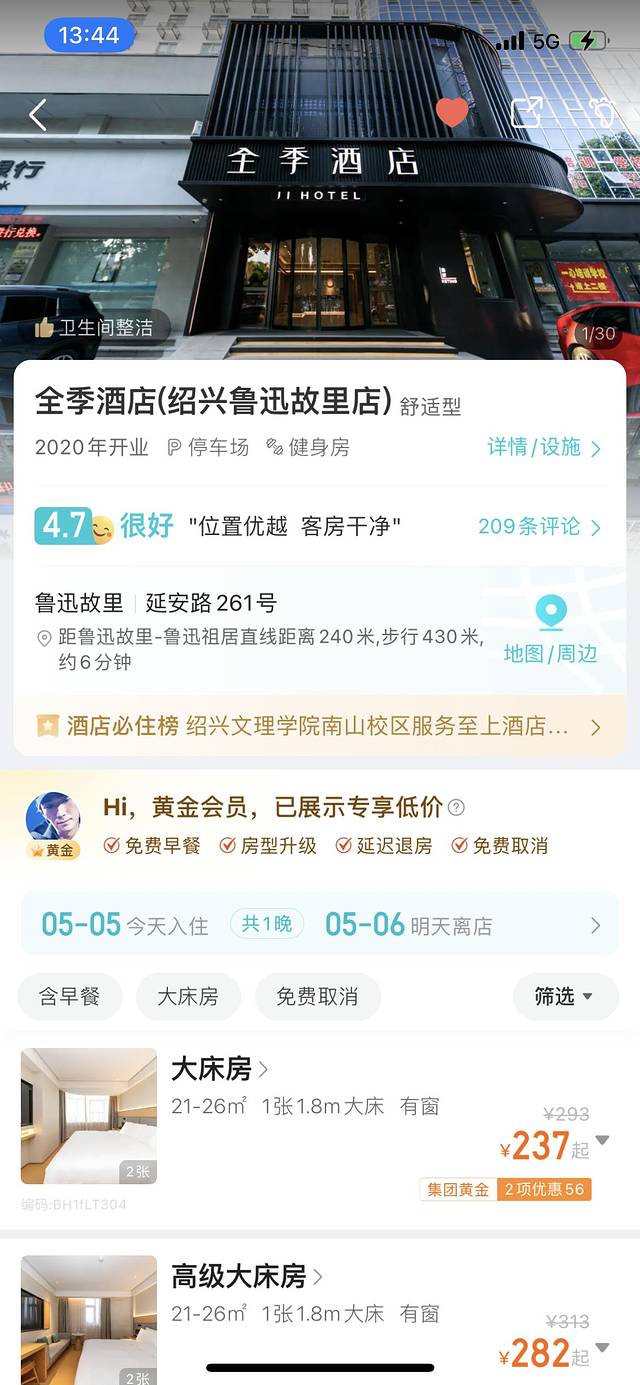Expand price options for ¥282 高级大床房
The width and height of the screenshot is (640, 1385).
(x=602, y=1348)
